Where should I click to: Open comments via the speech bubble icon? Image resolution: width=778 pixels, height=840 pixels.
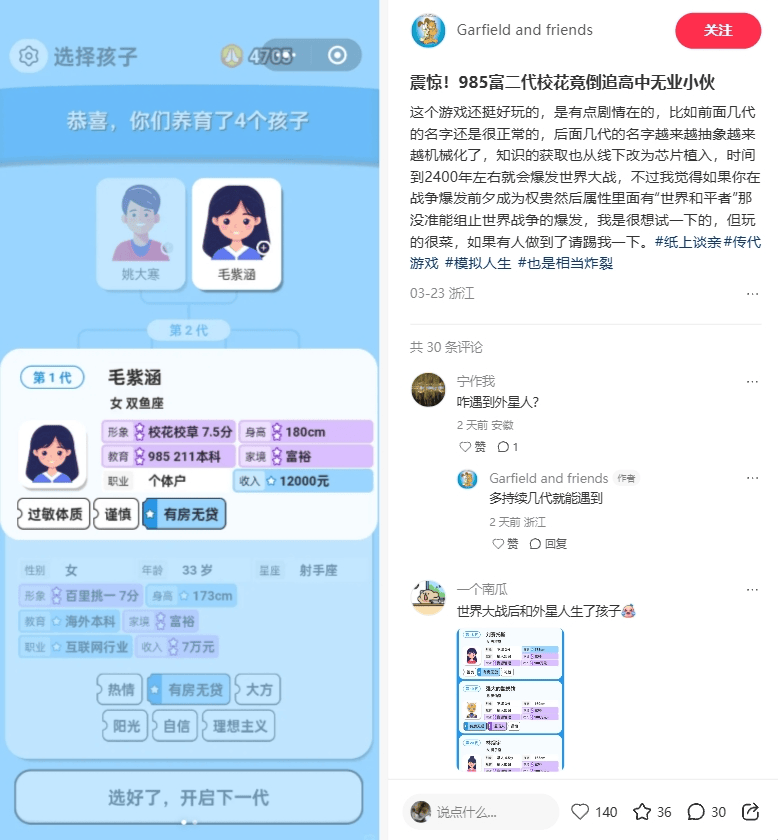tap(697, 811)
